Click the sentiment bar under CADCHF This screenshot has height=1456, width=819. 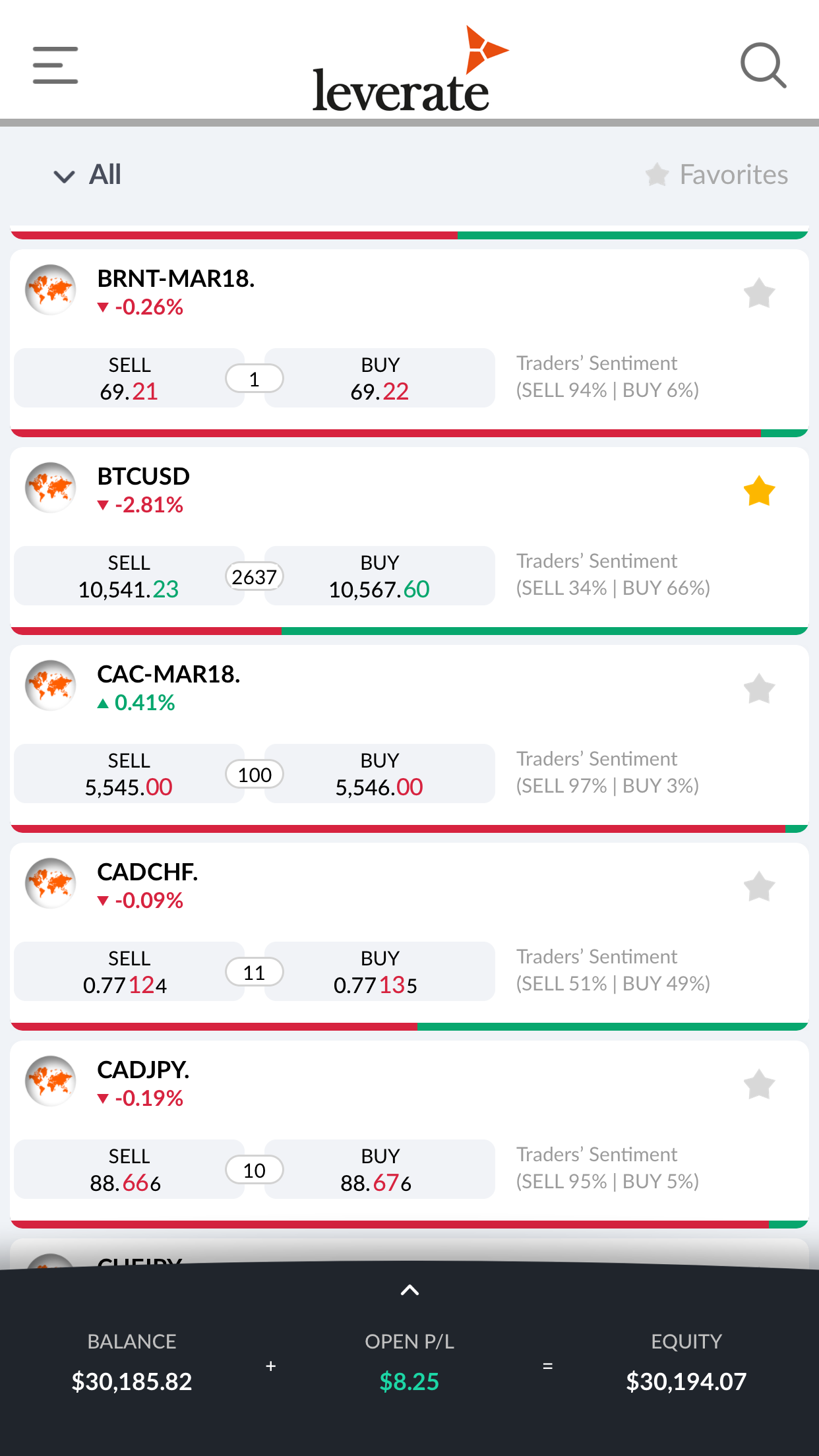point(409,1026)
